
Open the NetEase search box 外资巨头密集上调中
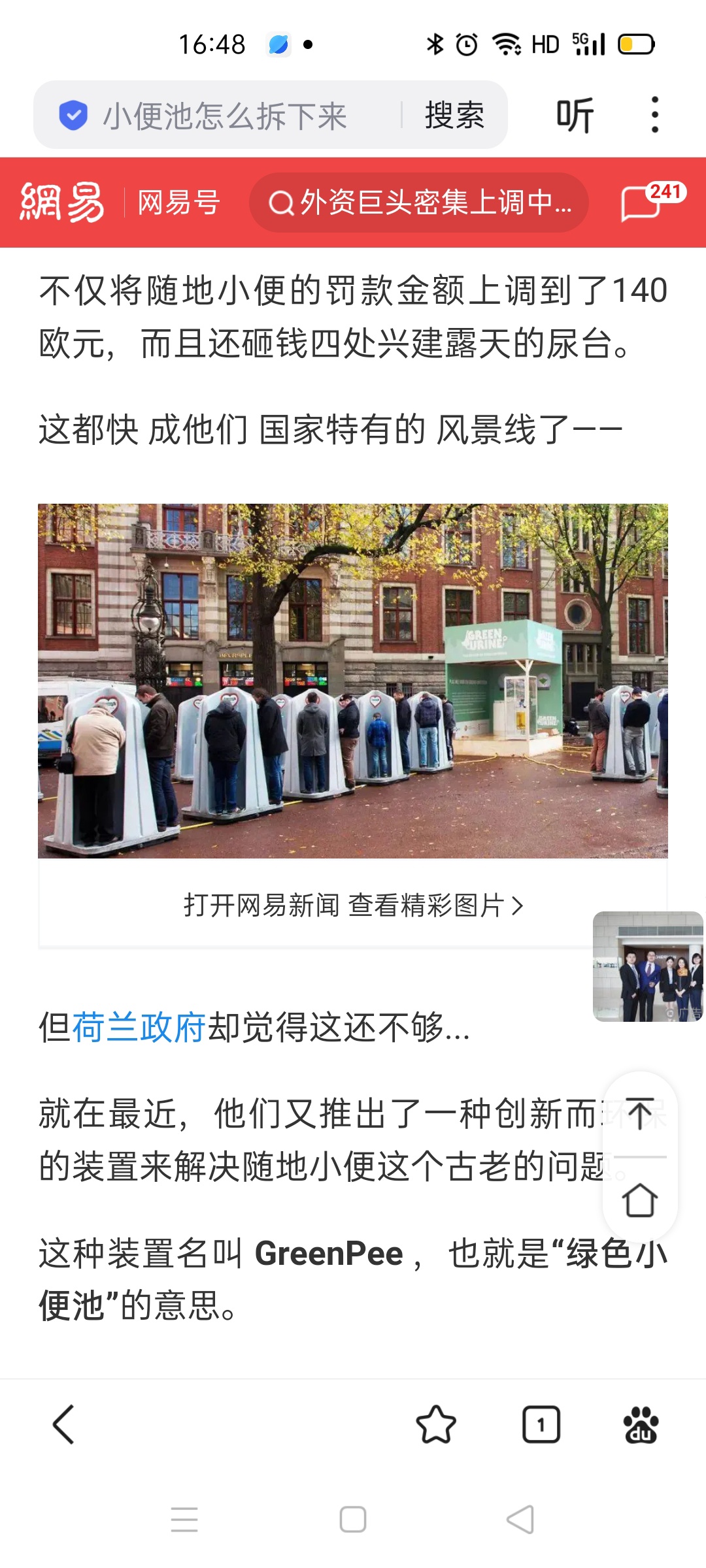(418, 203)
